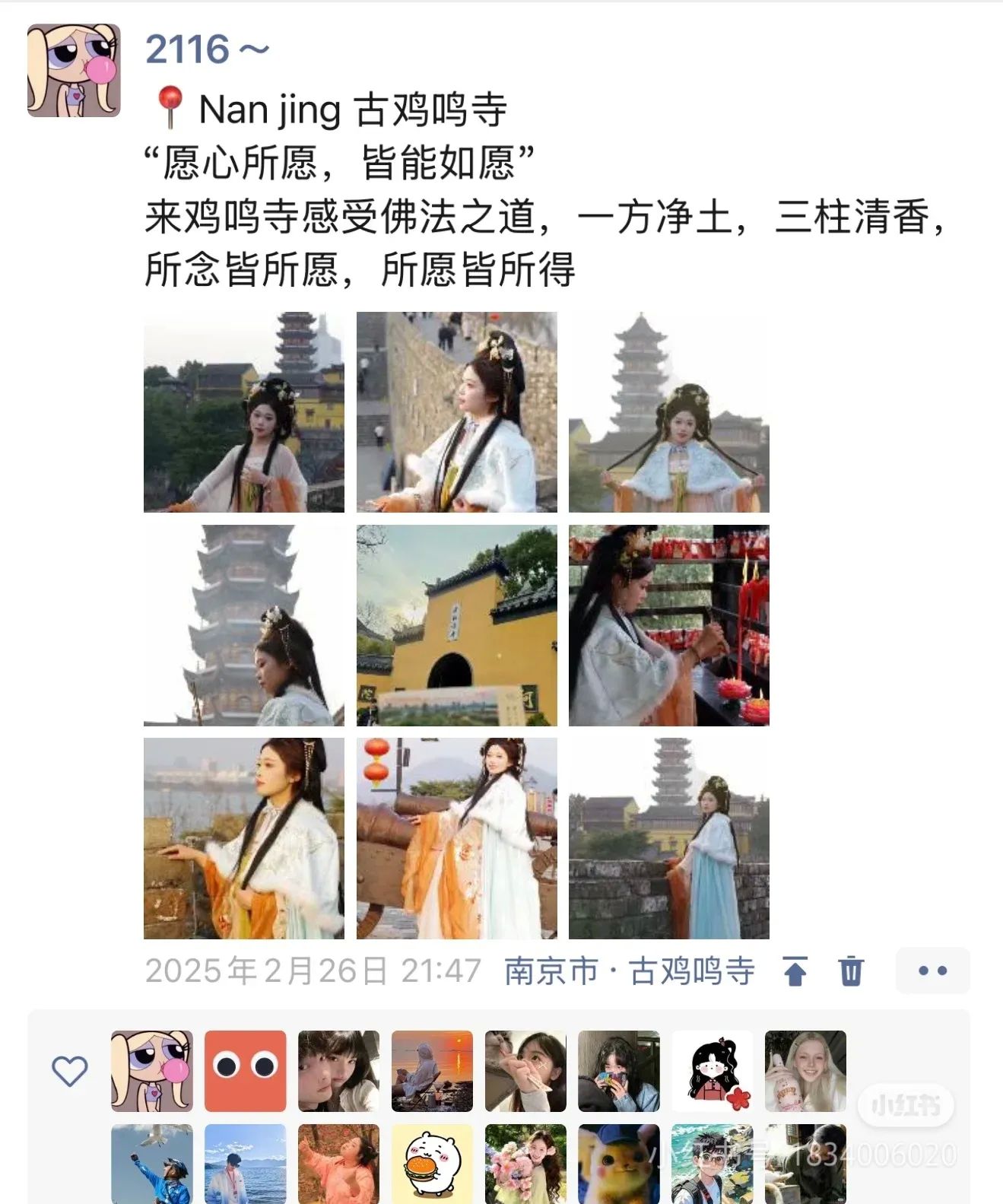Viewport: 1003px width, 1204px height.
Task: View the photo with light blue dress by stone wall
Action: 668,838
